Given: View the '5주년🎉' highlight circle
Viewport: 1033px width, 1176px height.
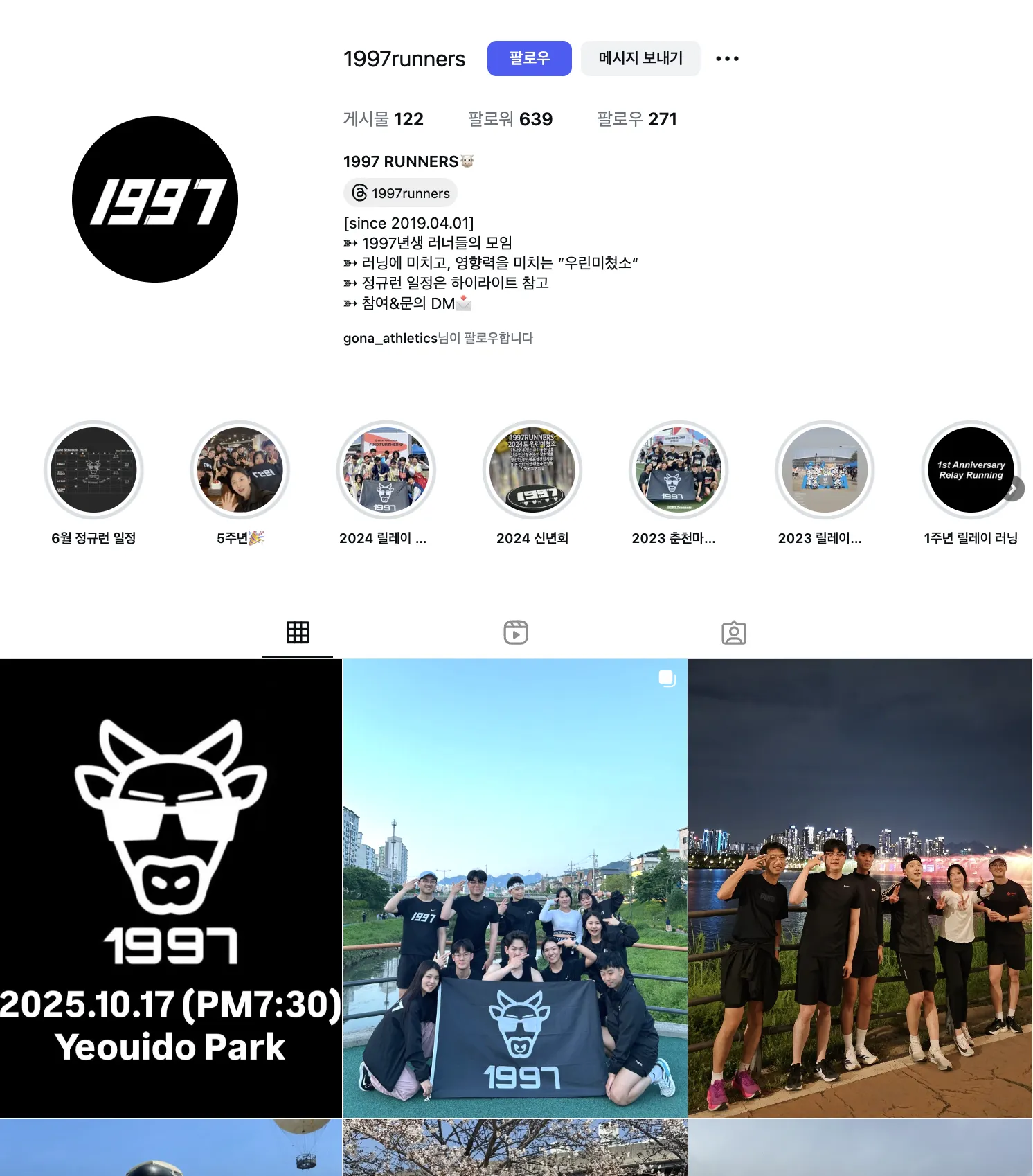Looking at the screenshot, I should [x=240, y=470].
